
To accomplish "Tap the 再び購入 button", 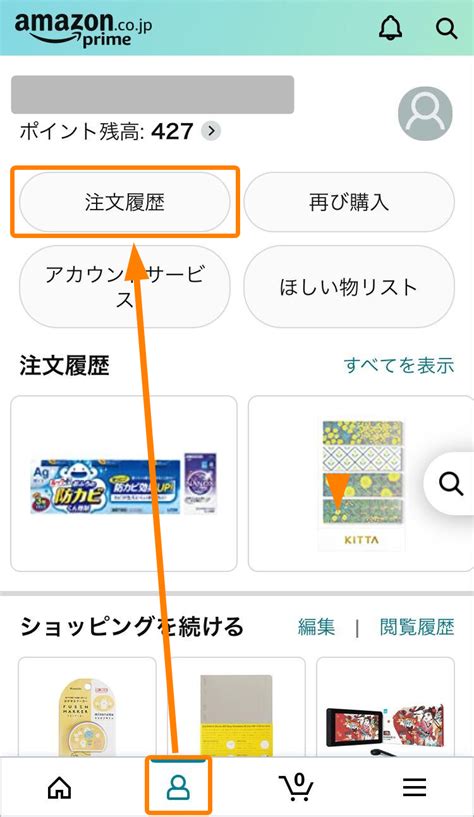I will pos(348,202).
